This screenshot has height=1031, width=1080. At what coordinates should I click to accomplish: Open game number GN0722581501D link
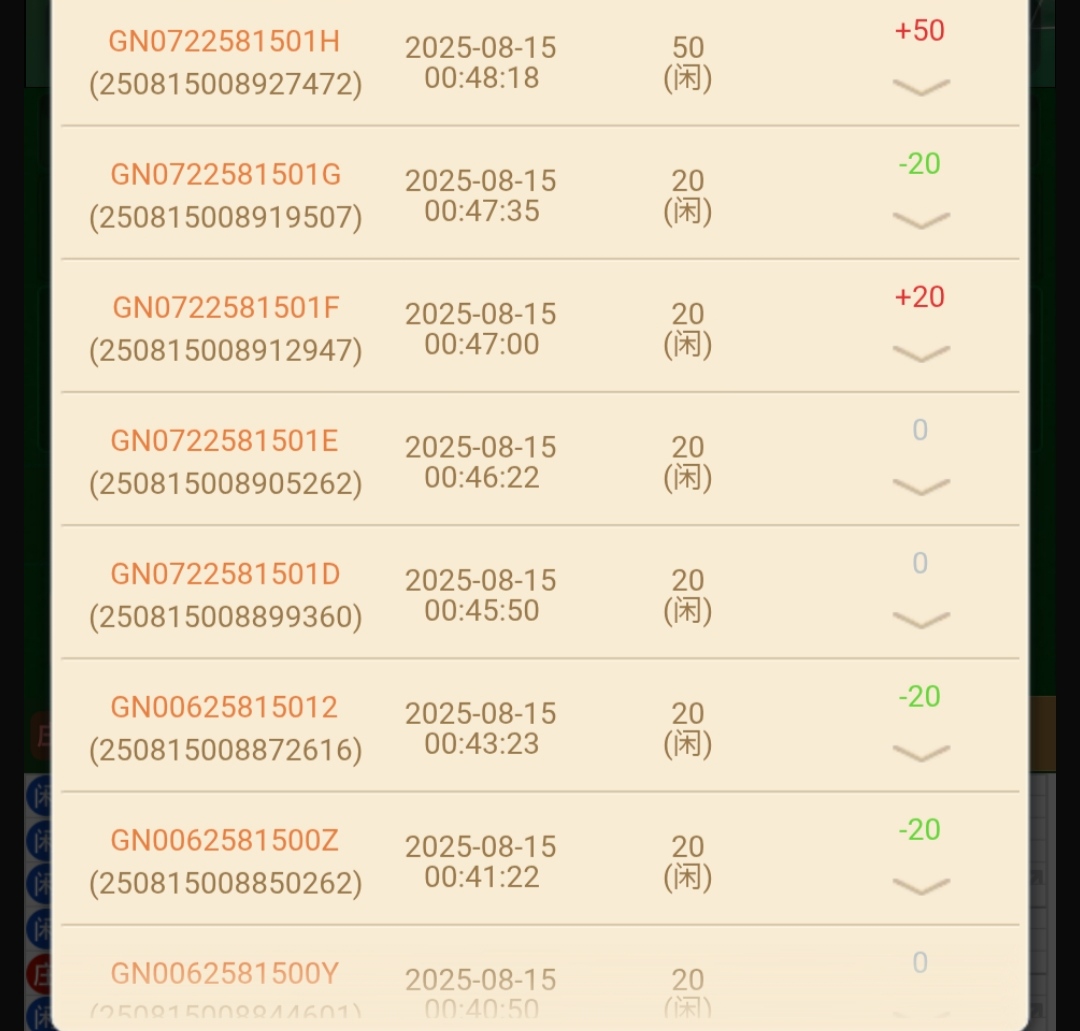pos(225,573)
